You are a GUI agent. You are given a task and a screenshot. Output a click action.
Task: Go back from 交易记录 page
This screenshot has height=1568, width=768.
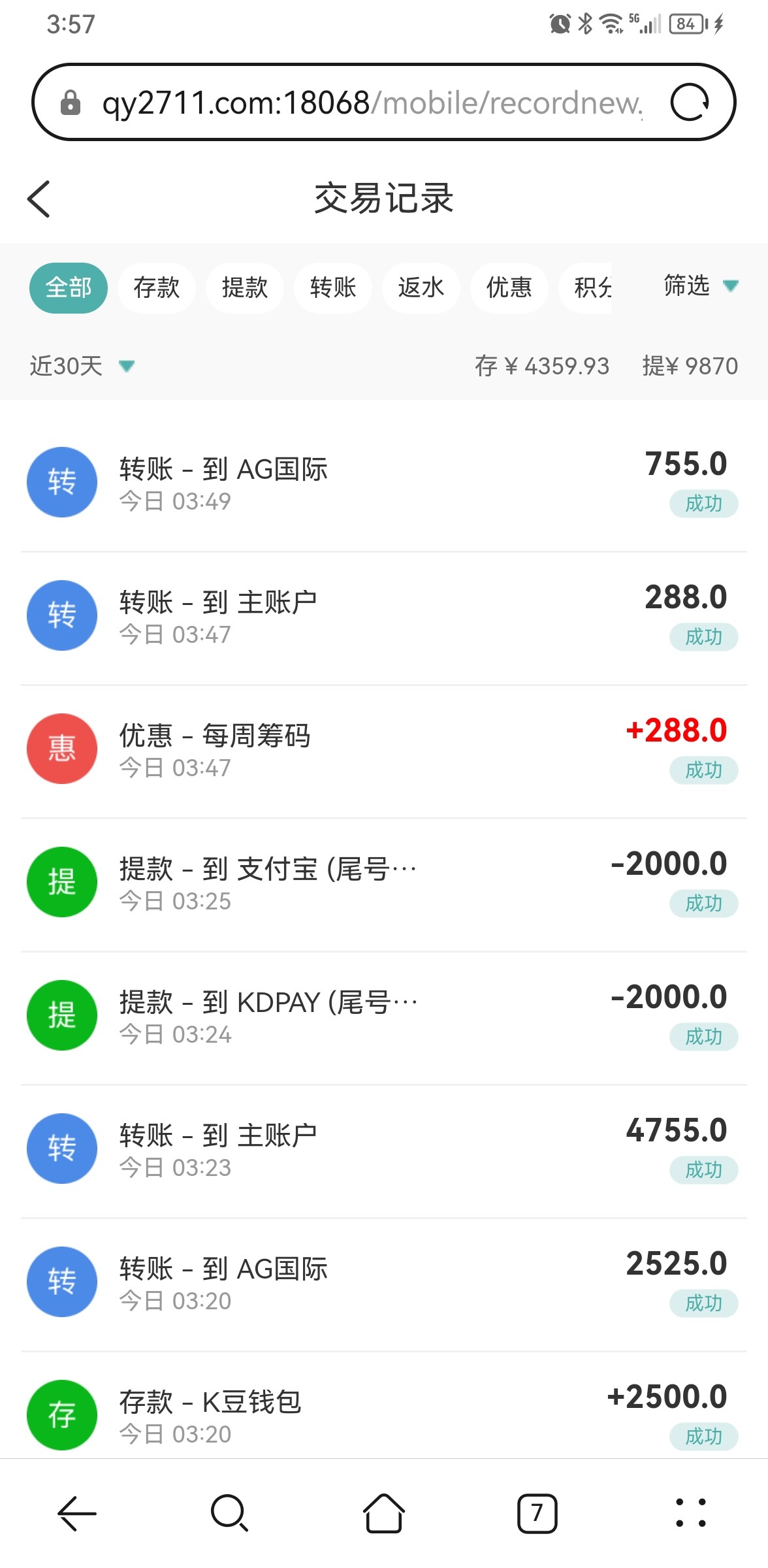pyautogui.click(x=39, y=199)
